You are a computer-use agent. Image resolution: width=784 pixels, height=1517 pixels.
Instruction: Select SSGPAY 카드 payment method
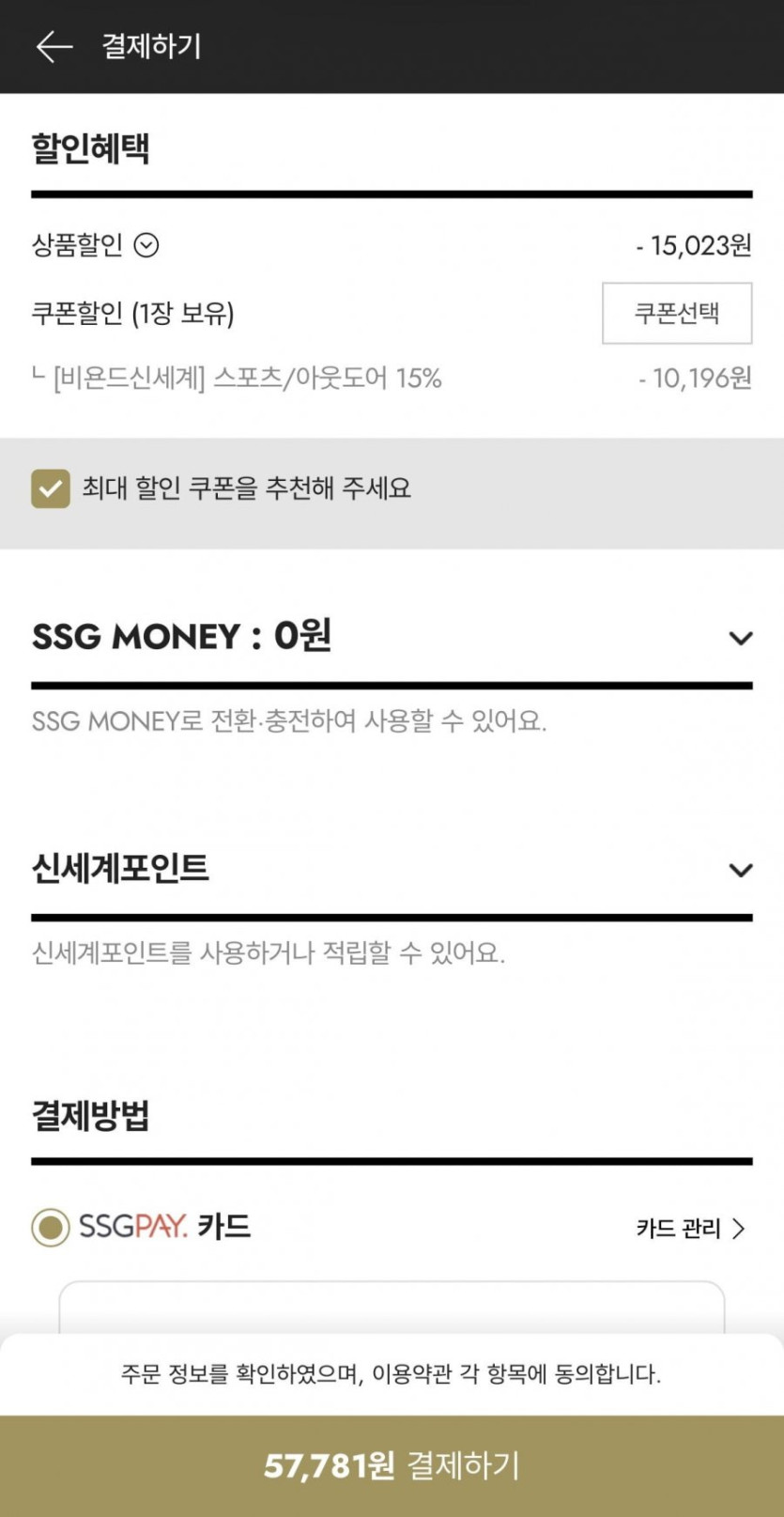pyautogui.click(x=51, y=1228)
